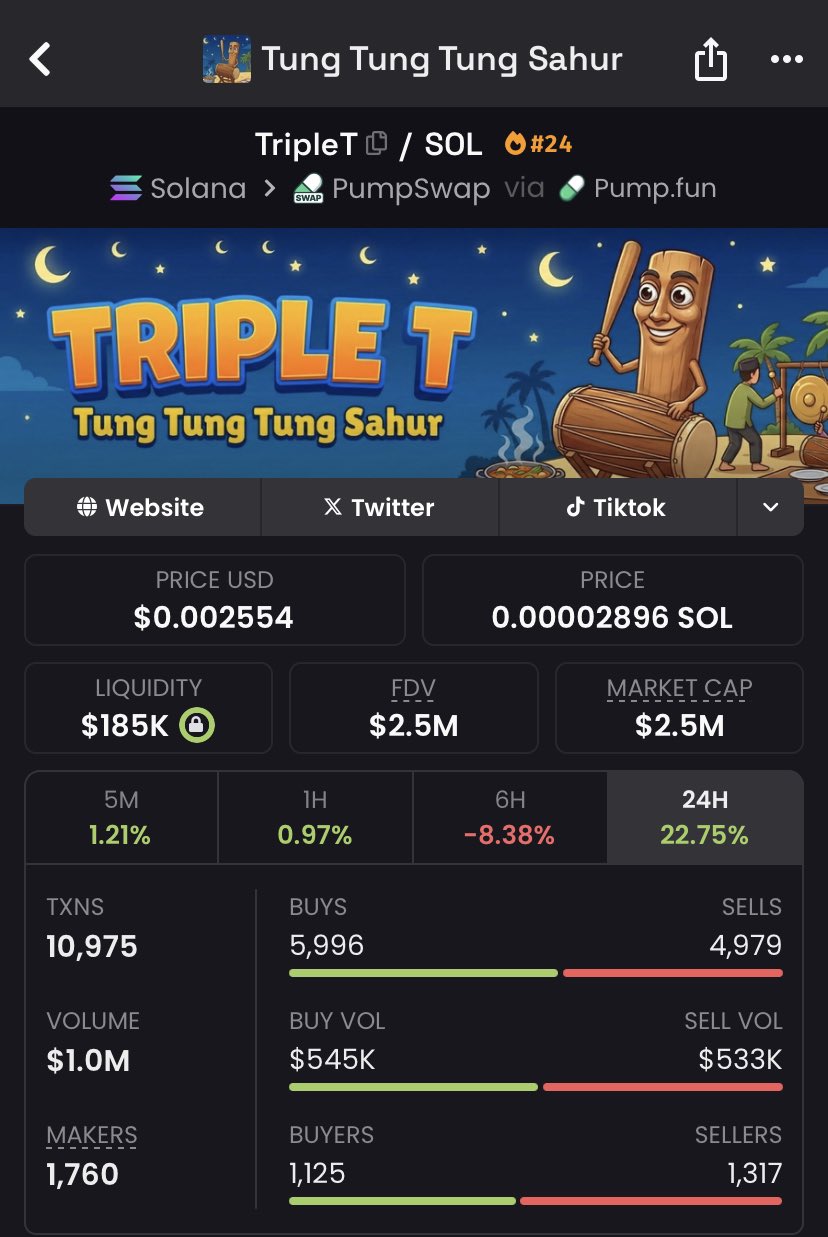Select the 1H timeframe
Image resolution: width=828 pixels, height=1237 pixels.
pos(315,817)
